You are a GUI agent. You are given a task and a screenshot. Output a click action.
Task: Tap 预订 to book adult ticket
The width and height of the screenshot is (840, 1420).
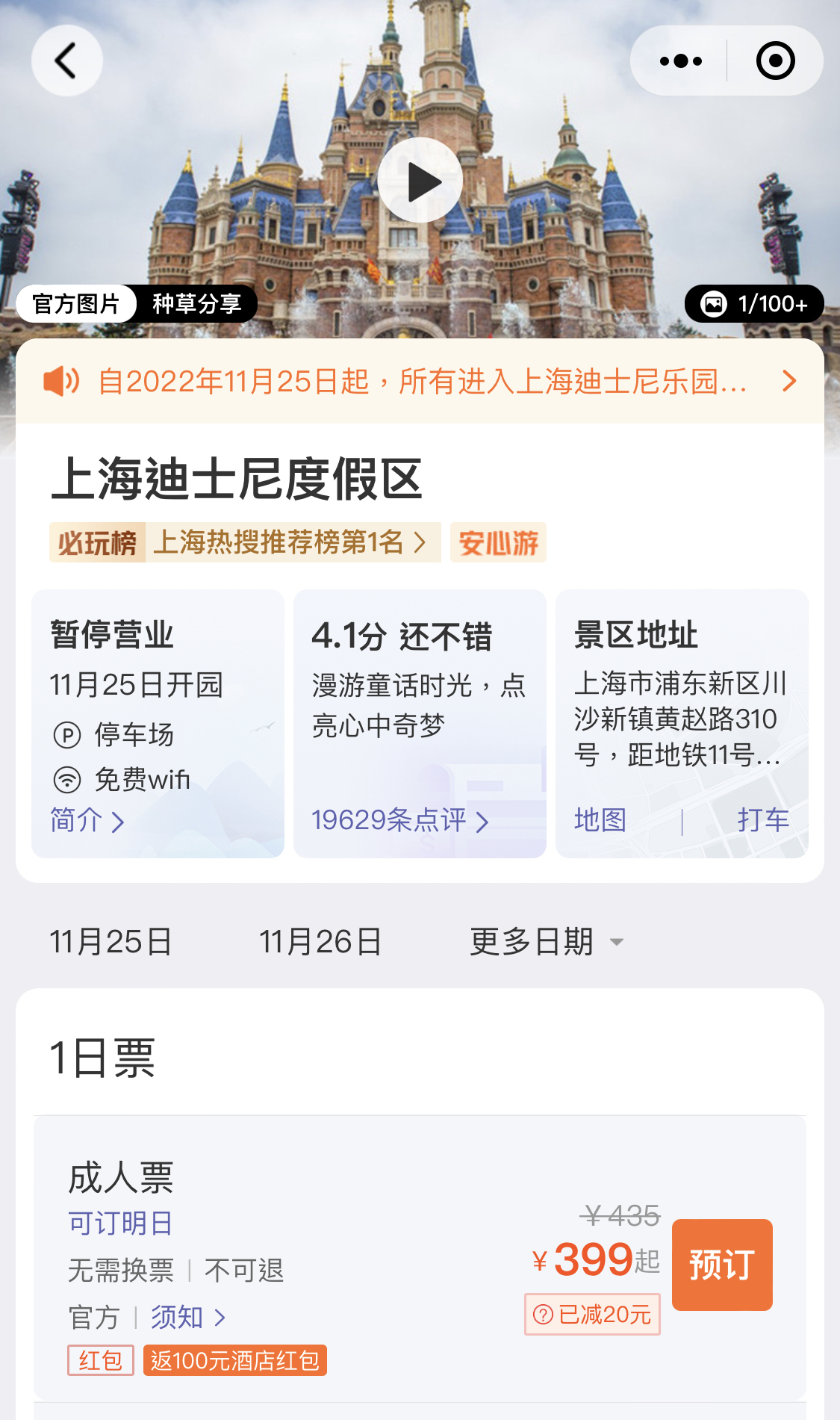coord(721,1264)
